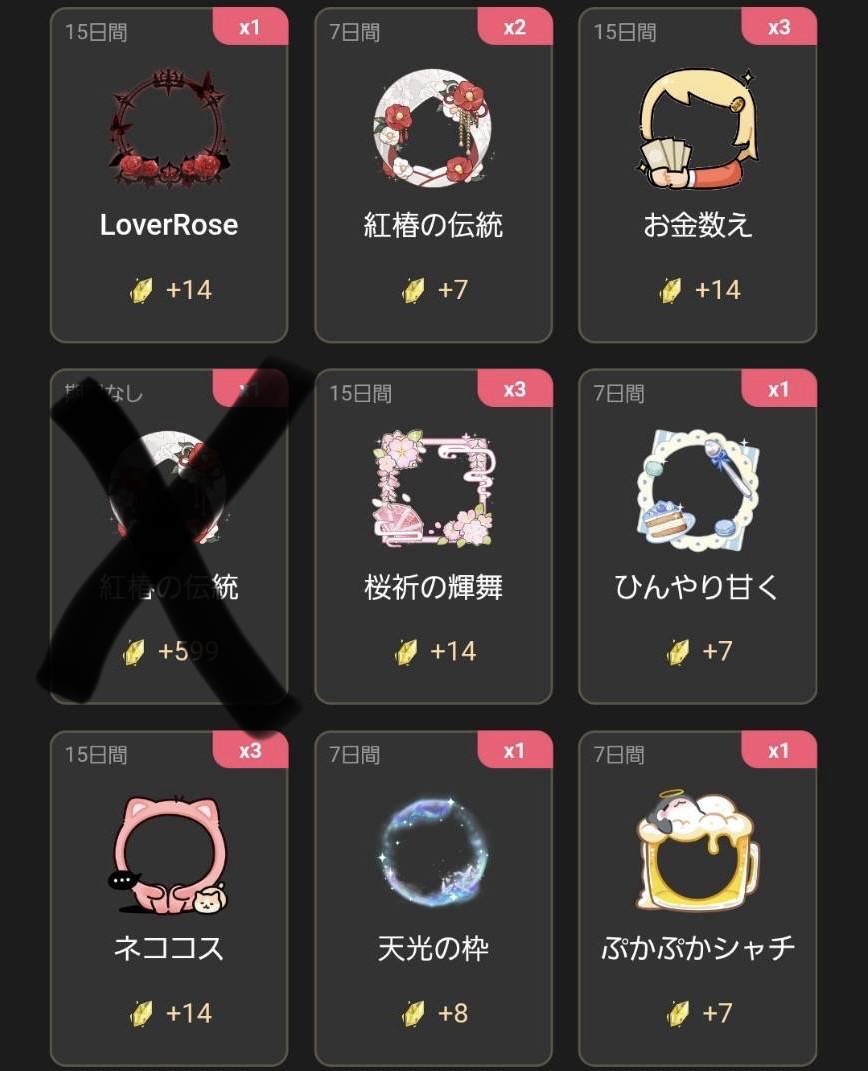
Task: Choose the お金数え frame card
Action: 697,175
